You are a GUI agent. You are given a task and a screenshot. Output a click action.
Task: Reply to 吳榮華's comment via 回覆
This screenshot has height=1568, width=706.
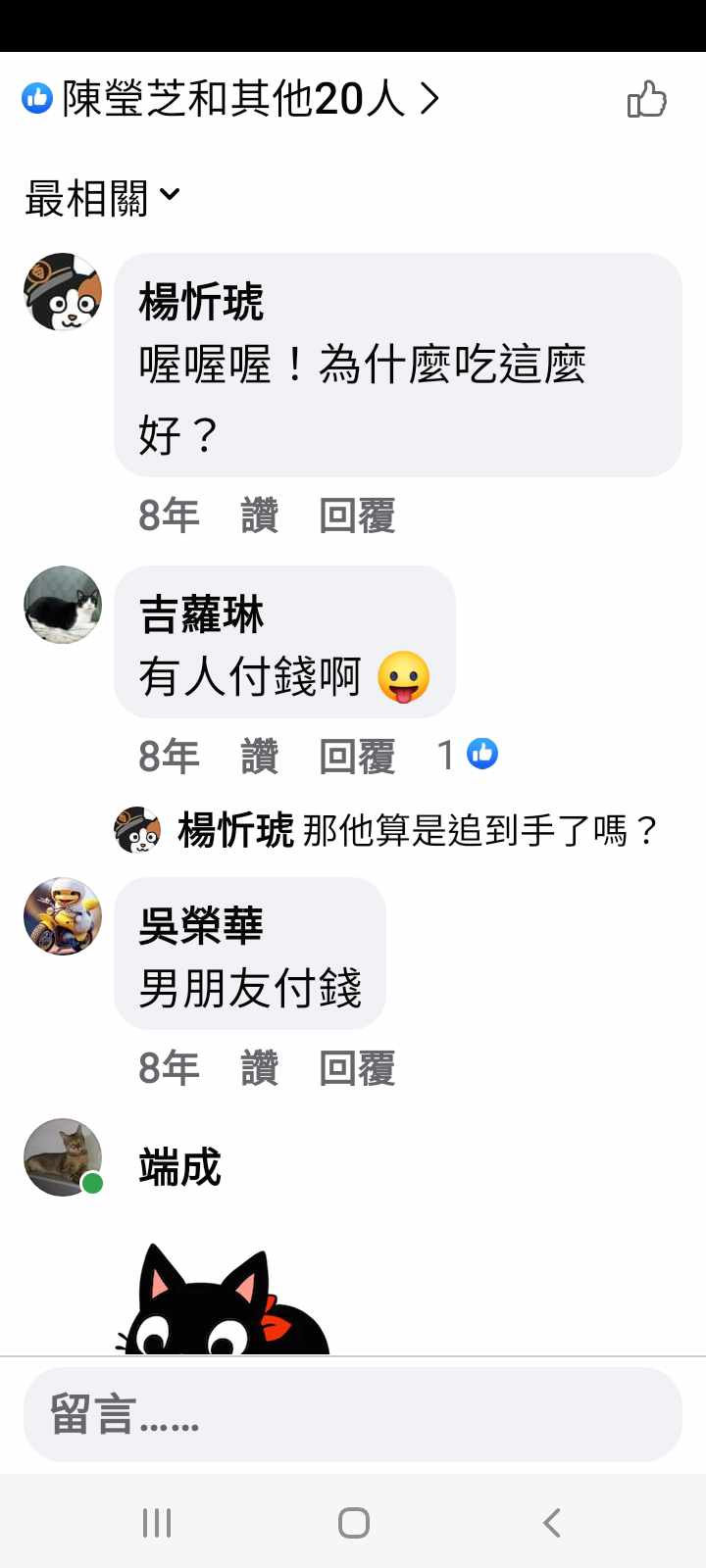pos(357,1068)
